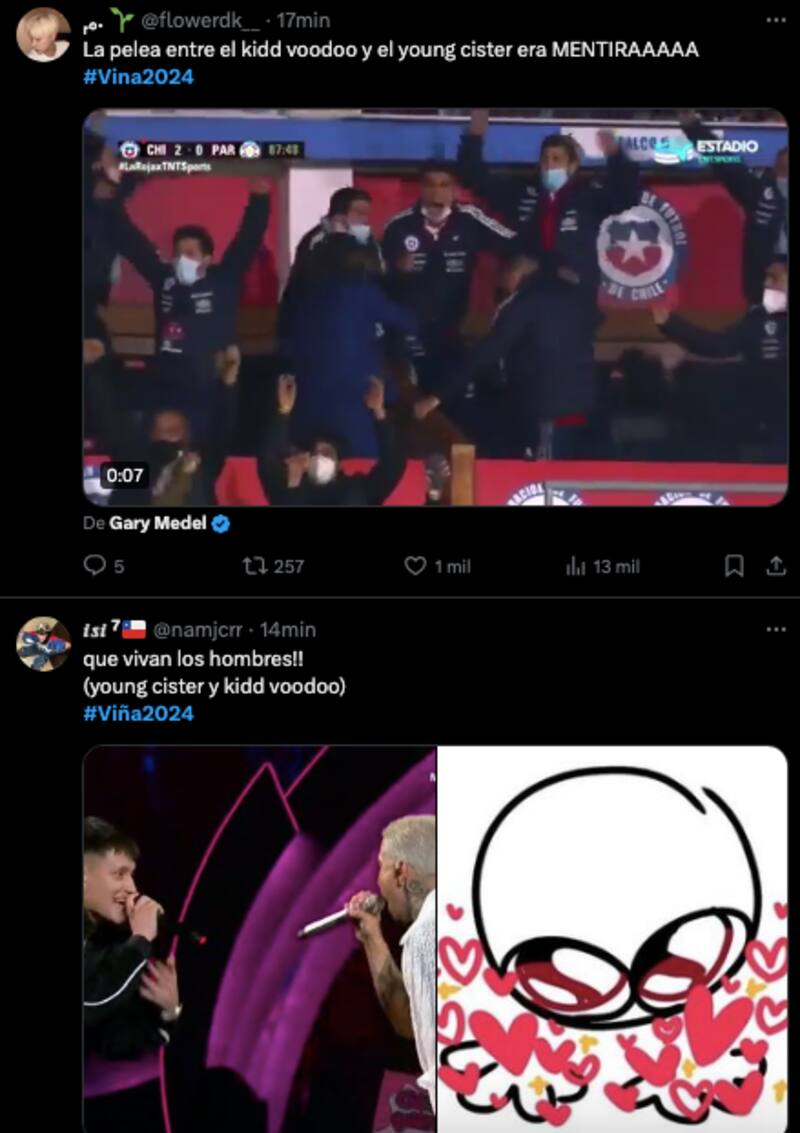Image resolution: width=800 pixels, height=1133 pixels.
Task: Open the overflow menu on flowerdk__'s tweet
Action: [775, 20]
